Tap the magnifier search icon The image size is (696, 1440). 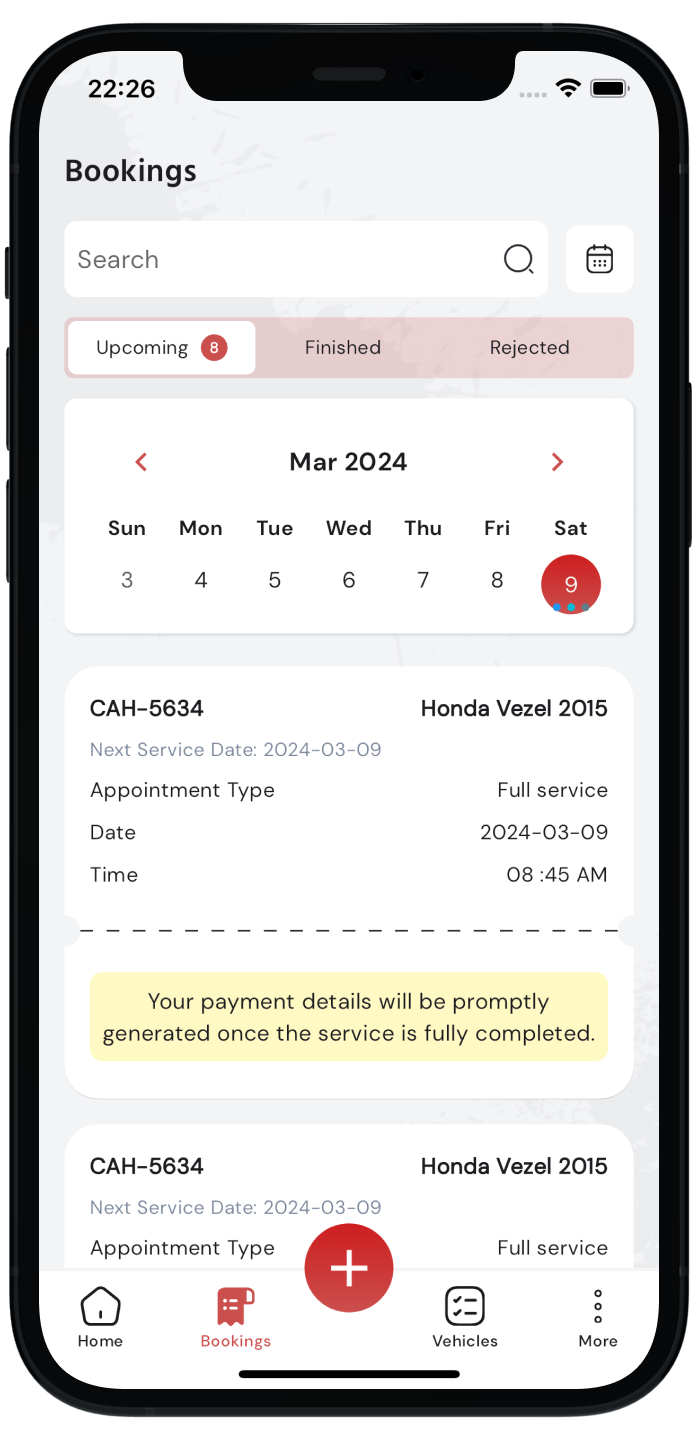[x=518, y=260]
